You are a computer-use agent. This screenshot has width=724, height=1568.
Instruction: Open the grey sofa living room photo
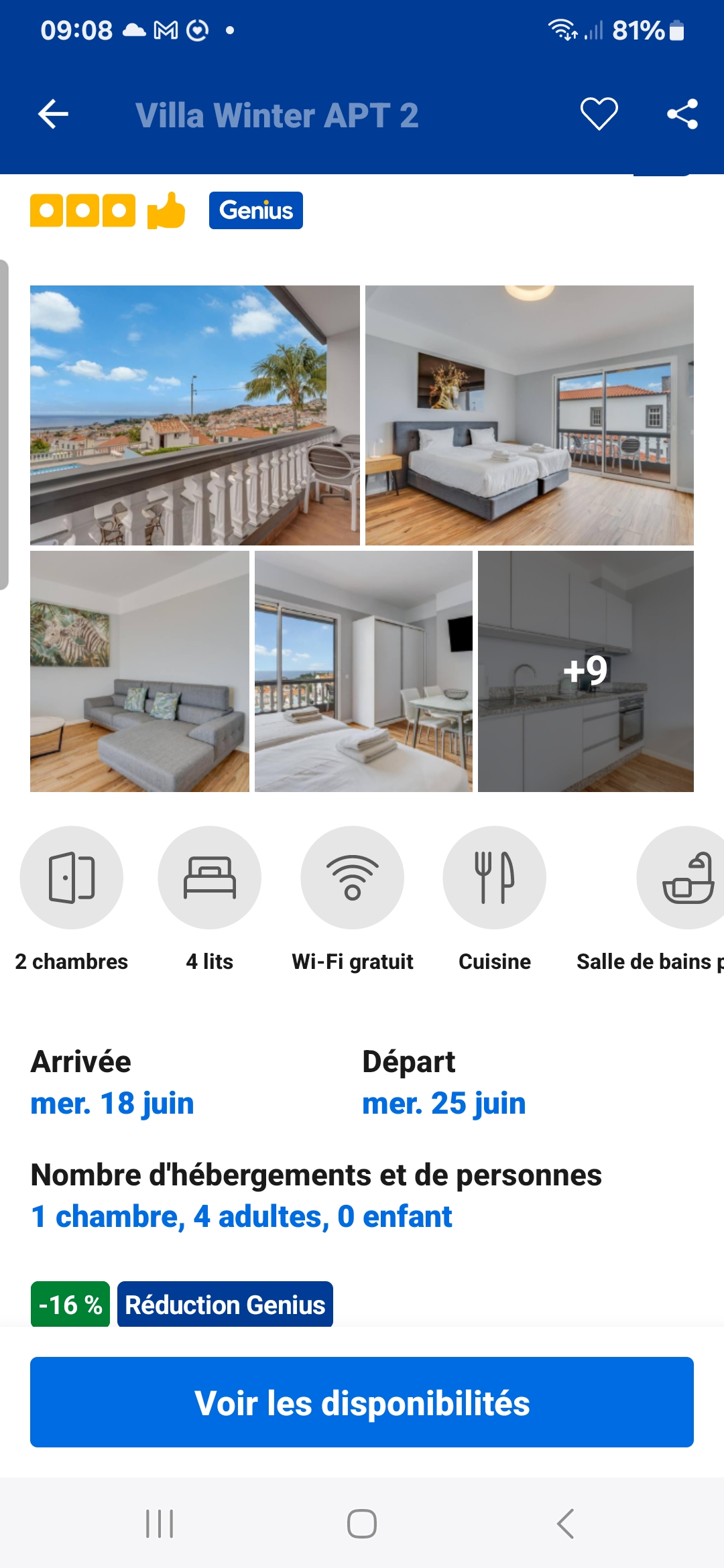(139, 671)
